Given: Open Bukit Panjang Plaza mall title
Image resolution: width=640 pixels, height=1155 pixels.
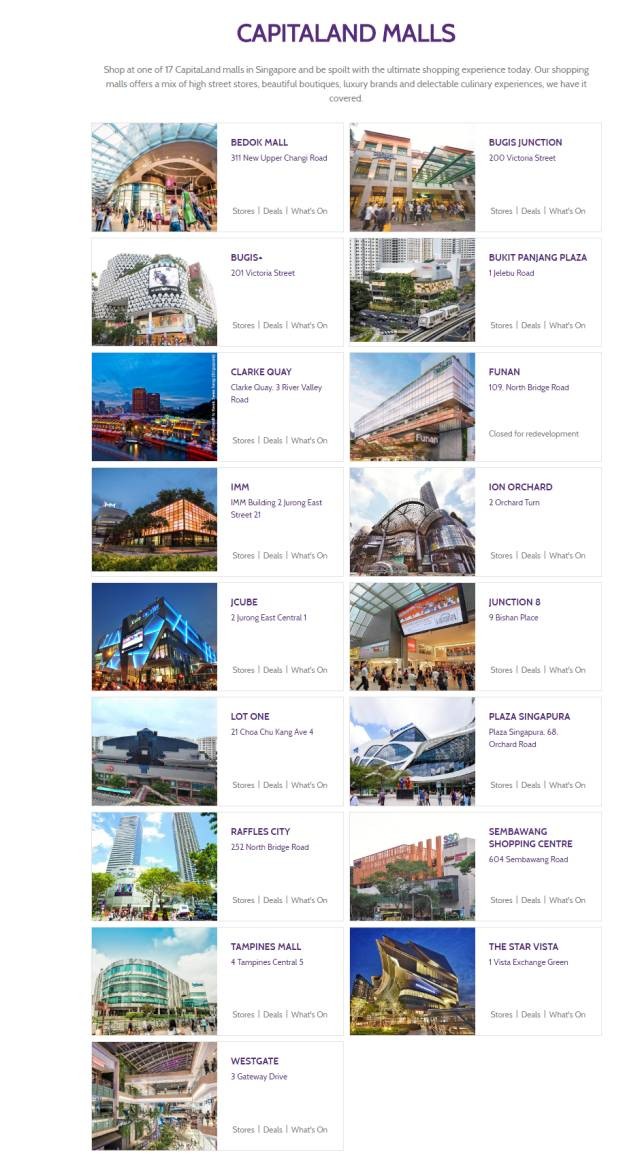Looking at the screenshot, I should point(537,257).
